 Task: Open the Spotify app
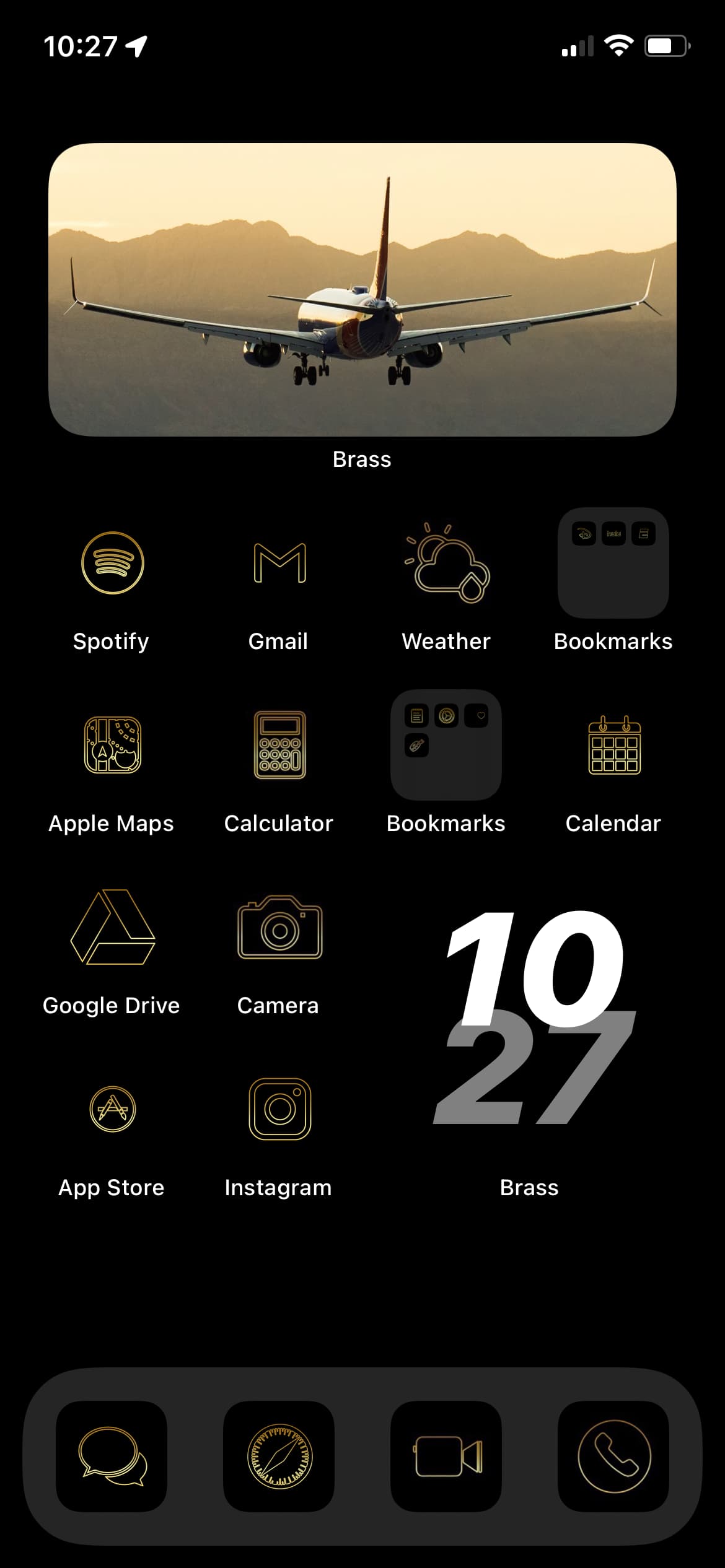coord(112,563)
